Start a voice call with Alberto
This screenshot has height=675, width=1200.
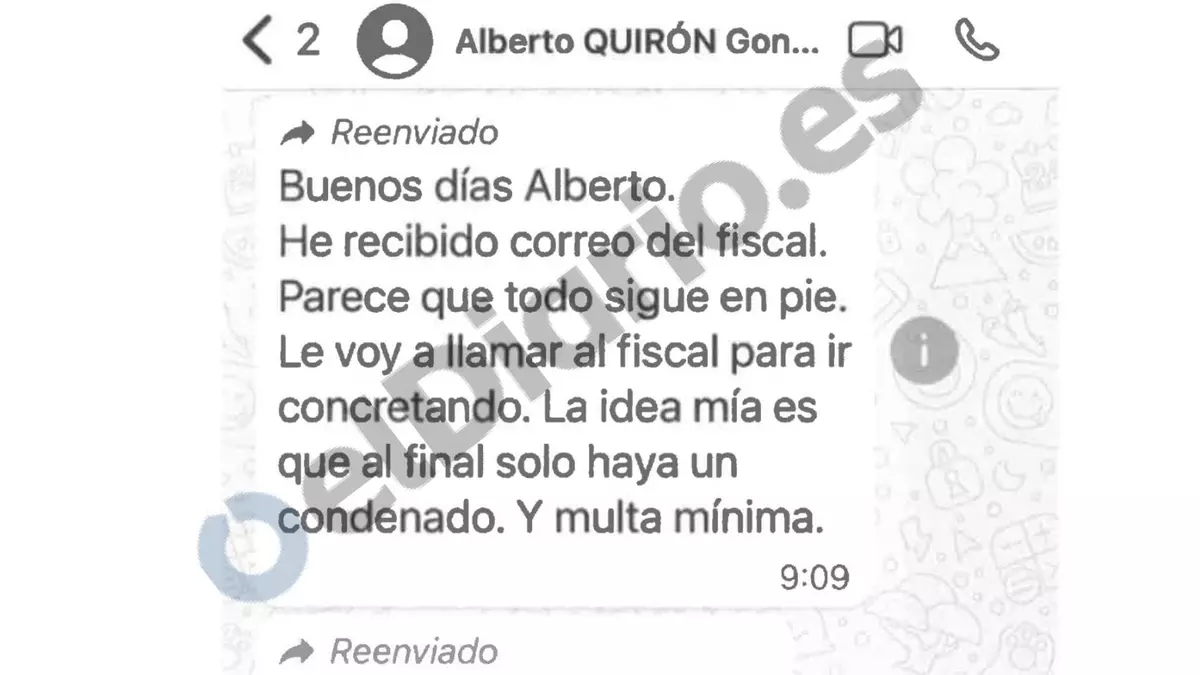[976, 41]
